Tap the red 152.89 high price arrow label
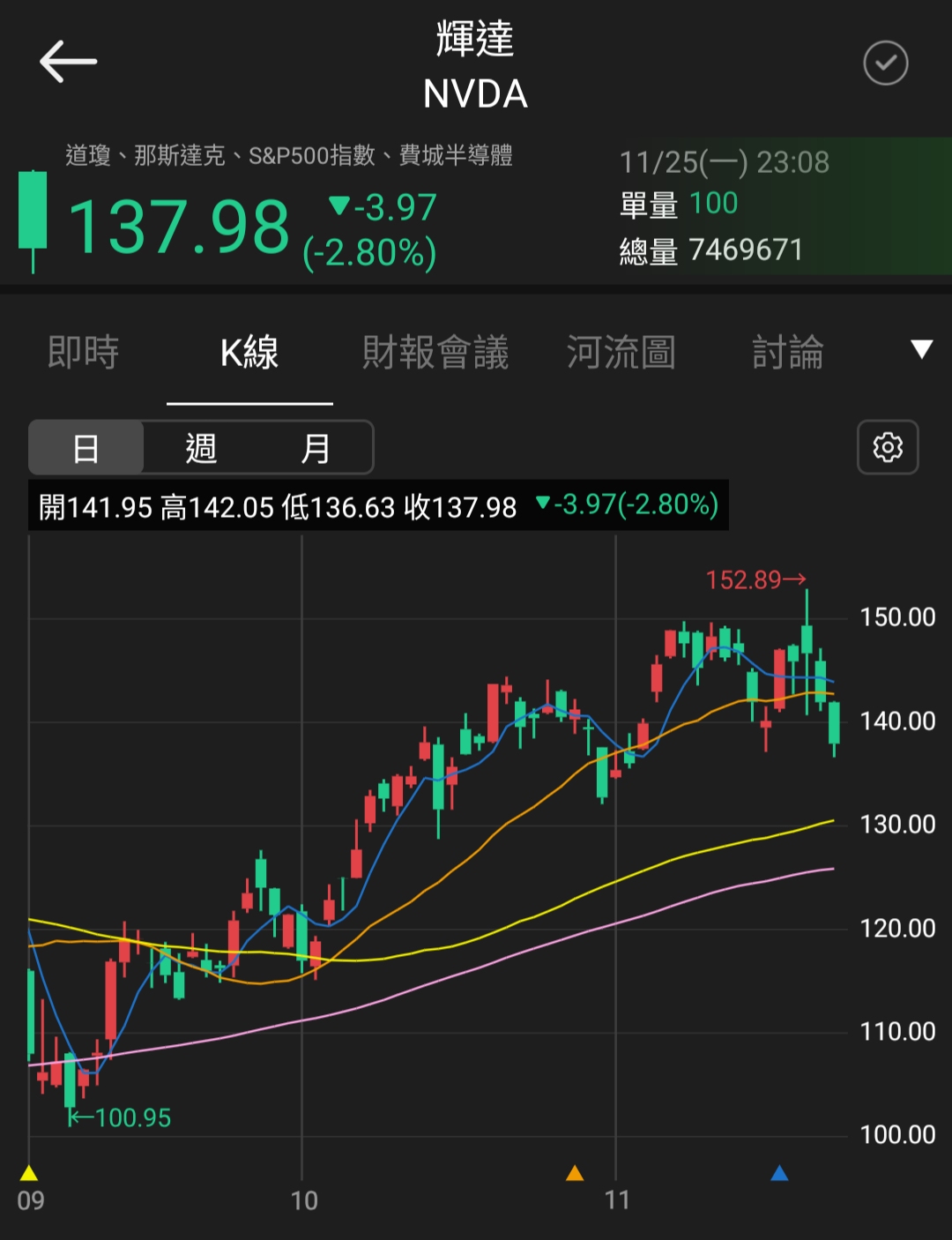The width and height of the screenshot is (952, 1240). pyautogui.click(x=755, y=579)
